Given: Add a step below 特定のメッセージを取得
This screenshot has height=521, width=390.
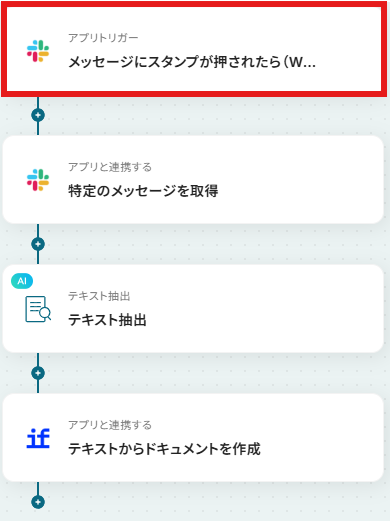Looking at the screenshot, I should [38, 244].
